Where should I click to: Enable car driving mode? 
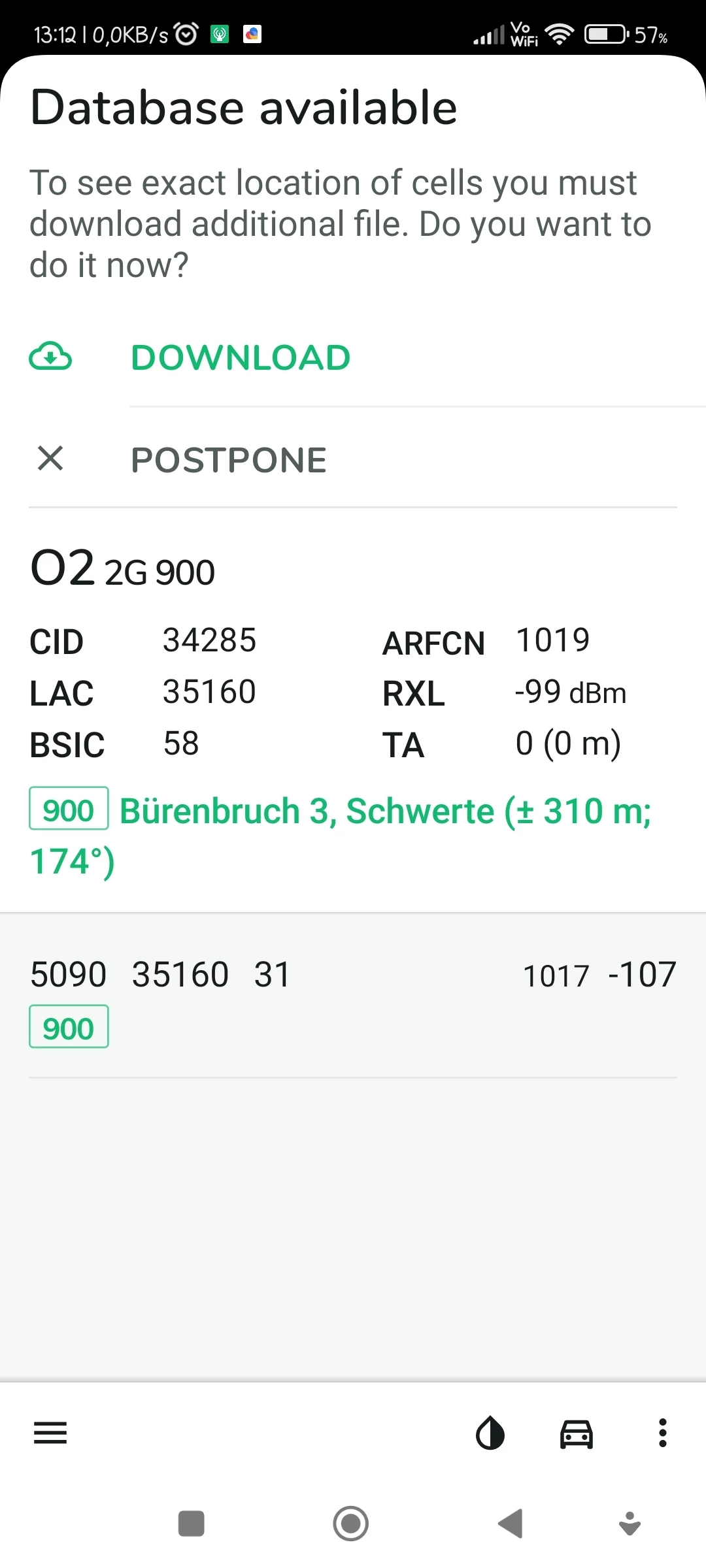577,1433
